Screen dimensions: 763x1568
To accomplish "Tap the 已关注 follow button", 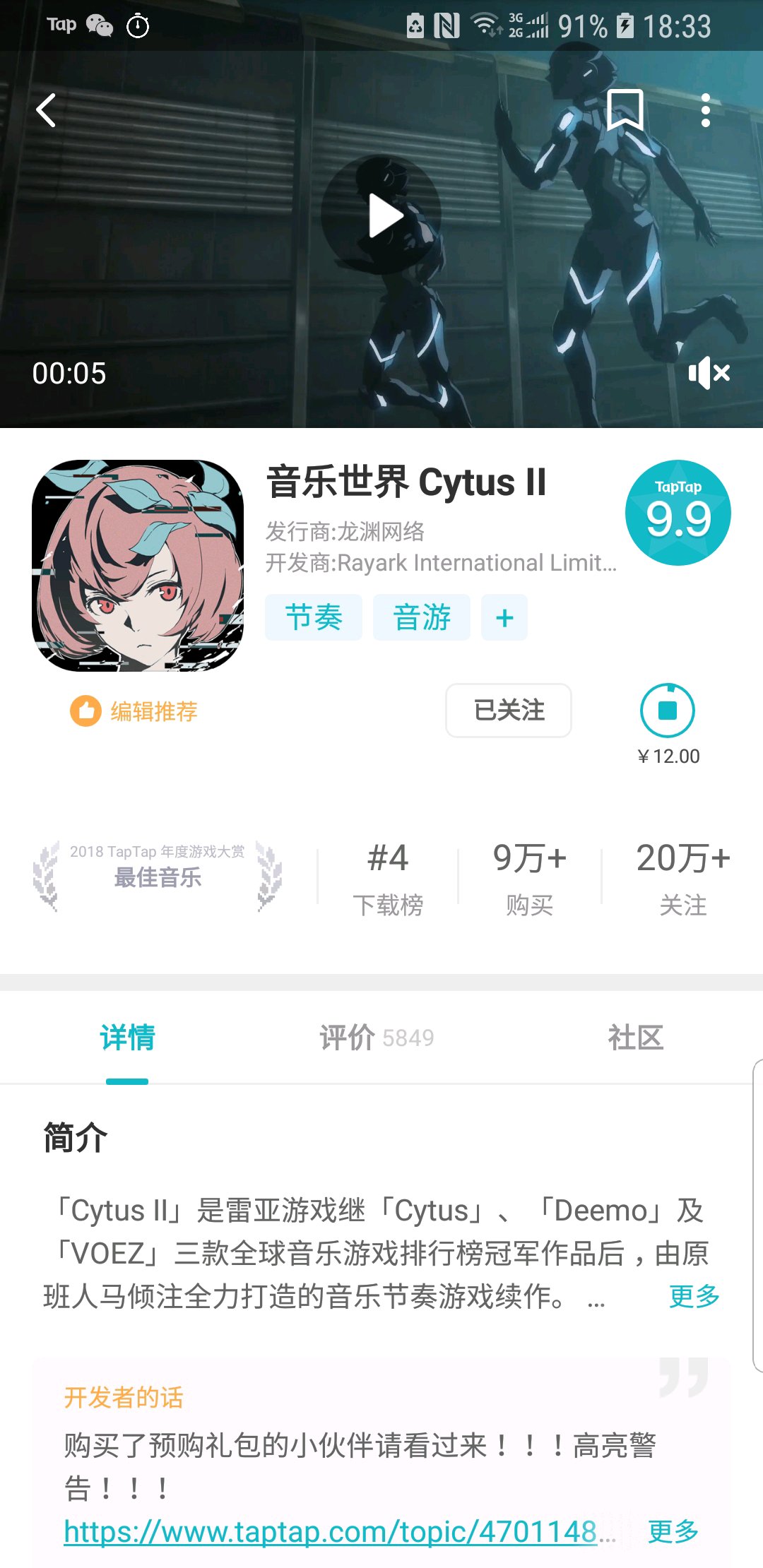I will 509,710.
